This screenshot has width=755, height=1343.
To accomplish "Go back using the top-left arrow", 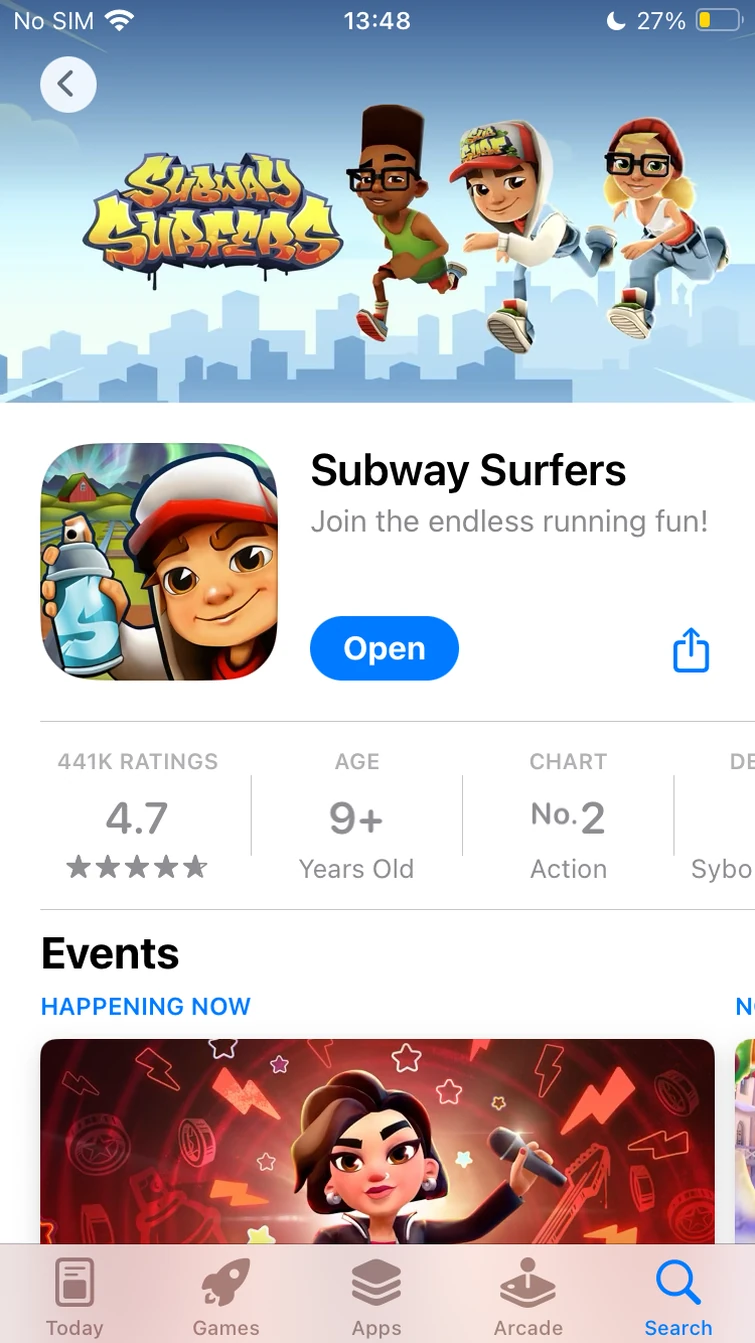I will coord(68,85).
